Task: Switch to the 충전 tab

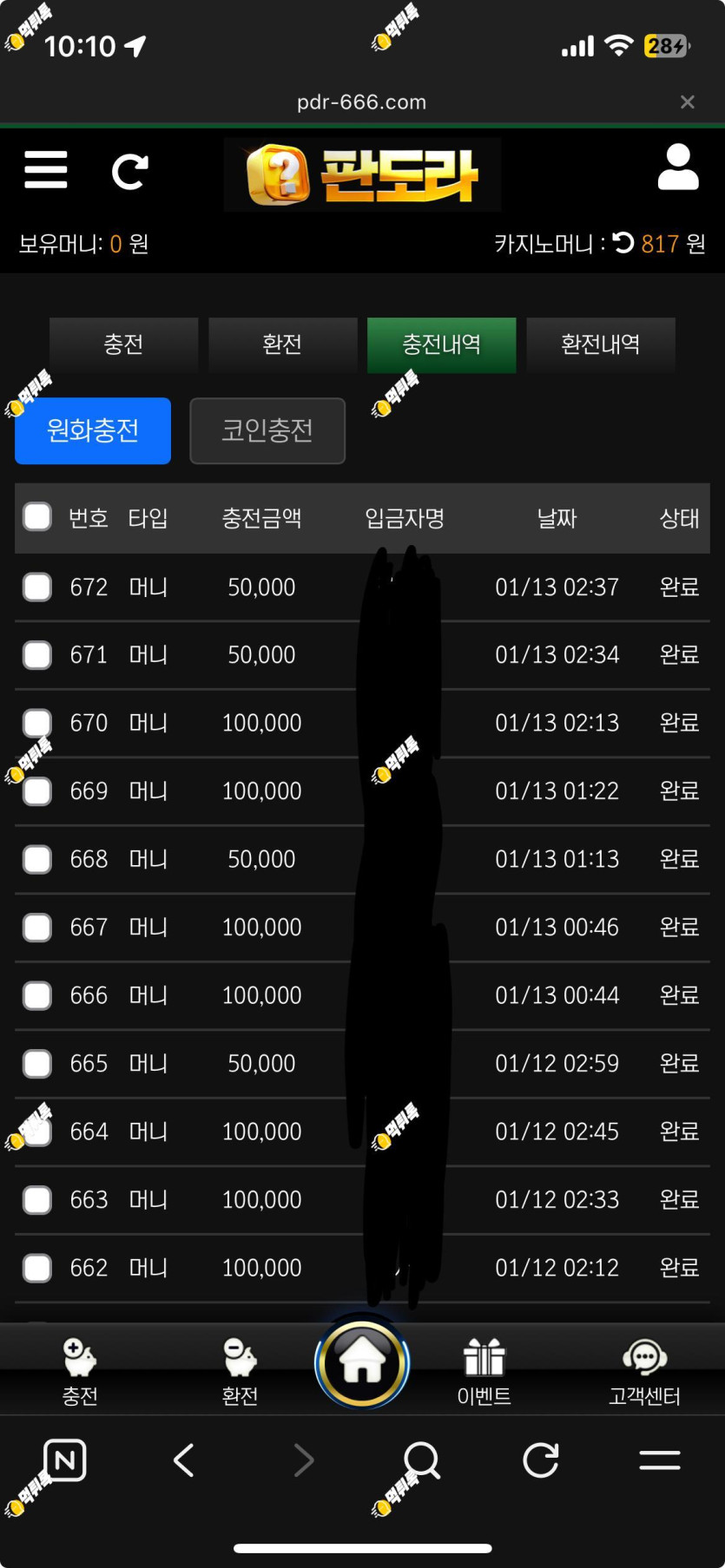Action: pos(123,344)
